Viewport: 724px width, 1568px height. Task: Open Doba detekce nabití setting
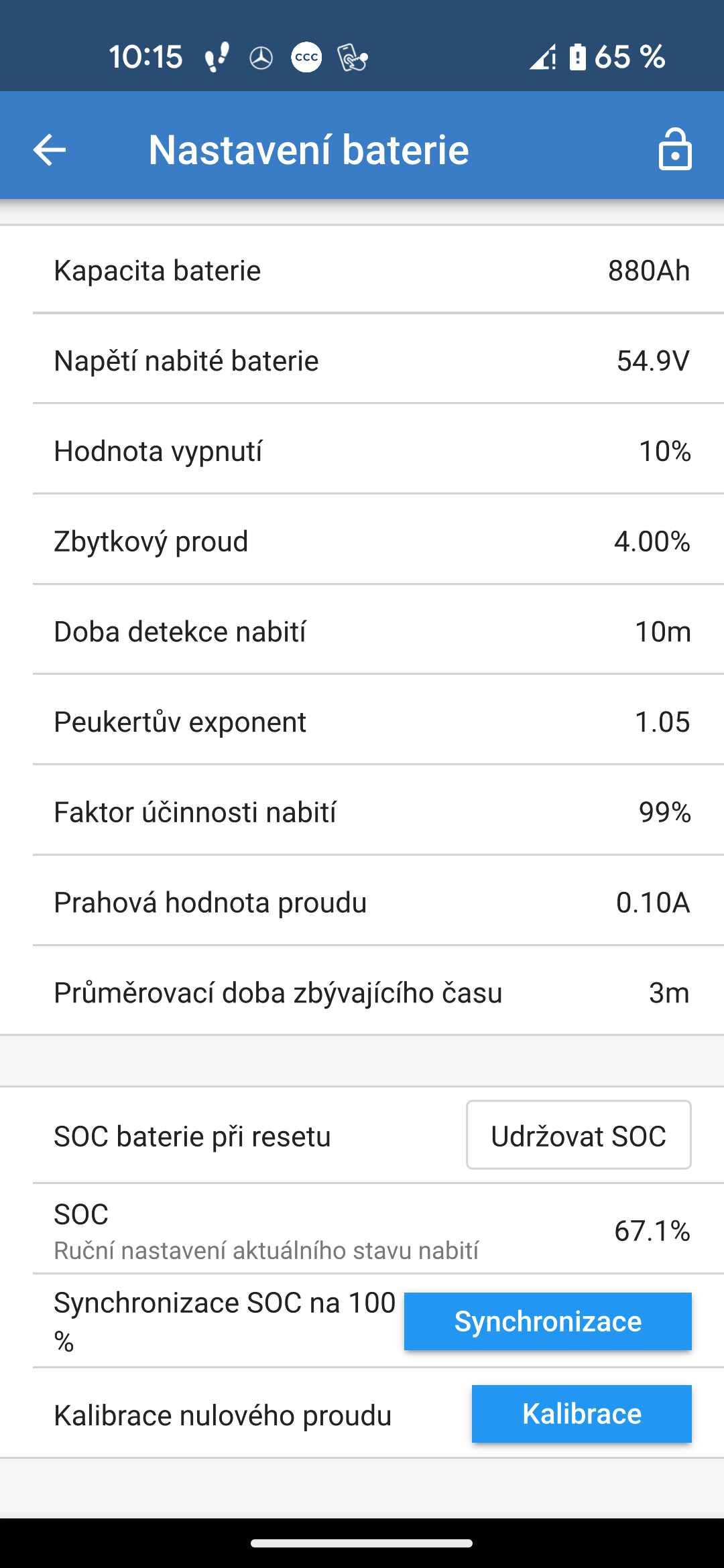tap(362, 632)
